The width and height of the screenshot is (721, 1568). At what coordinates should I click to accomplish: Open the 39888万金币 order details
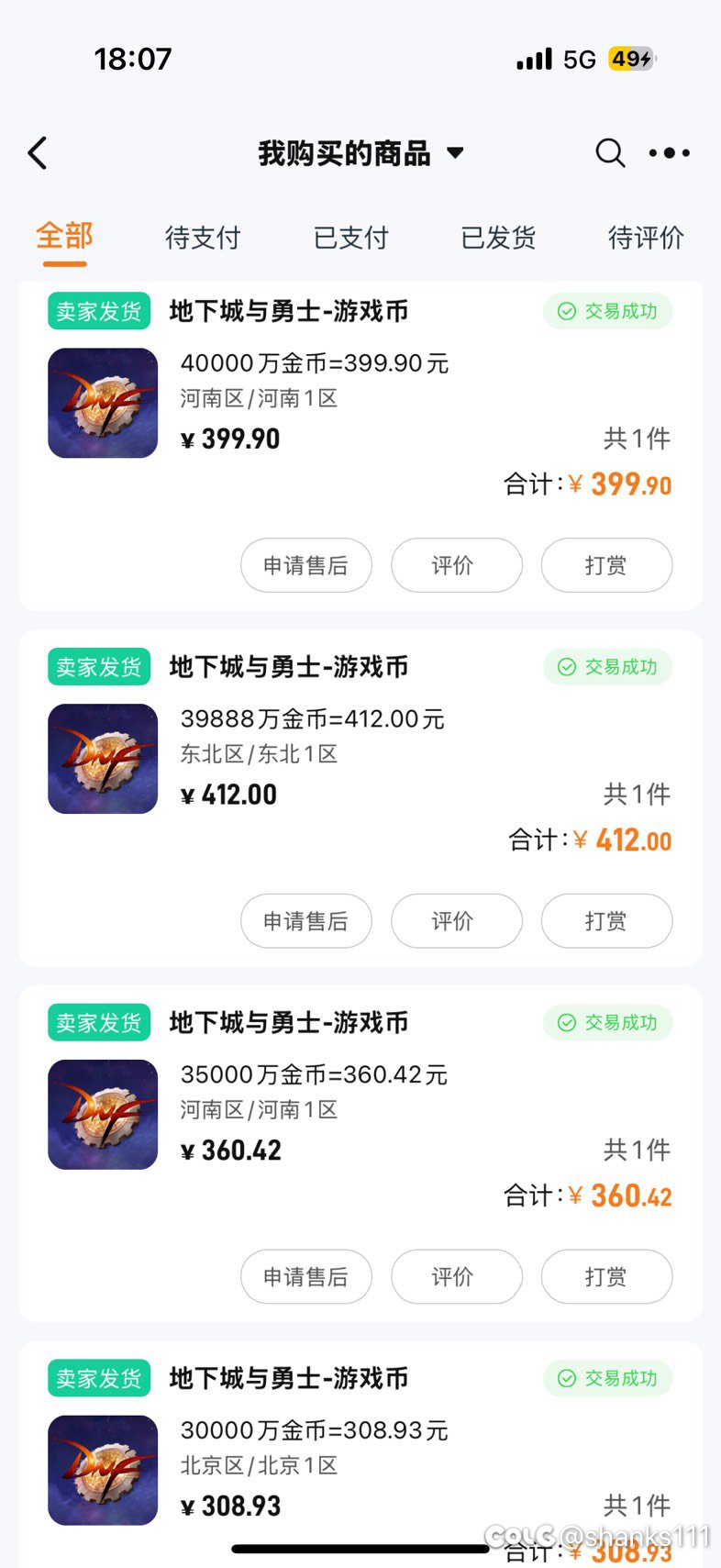312,719
